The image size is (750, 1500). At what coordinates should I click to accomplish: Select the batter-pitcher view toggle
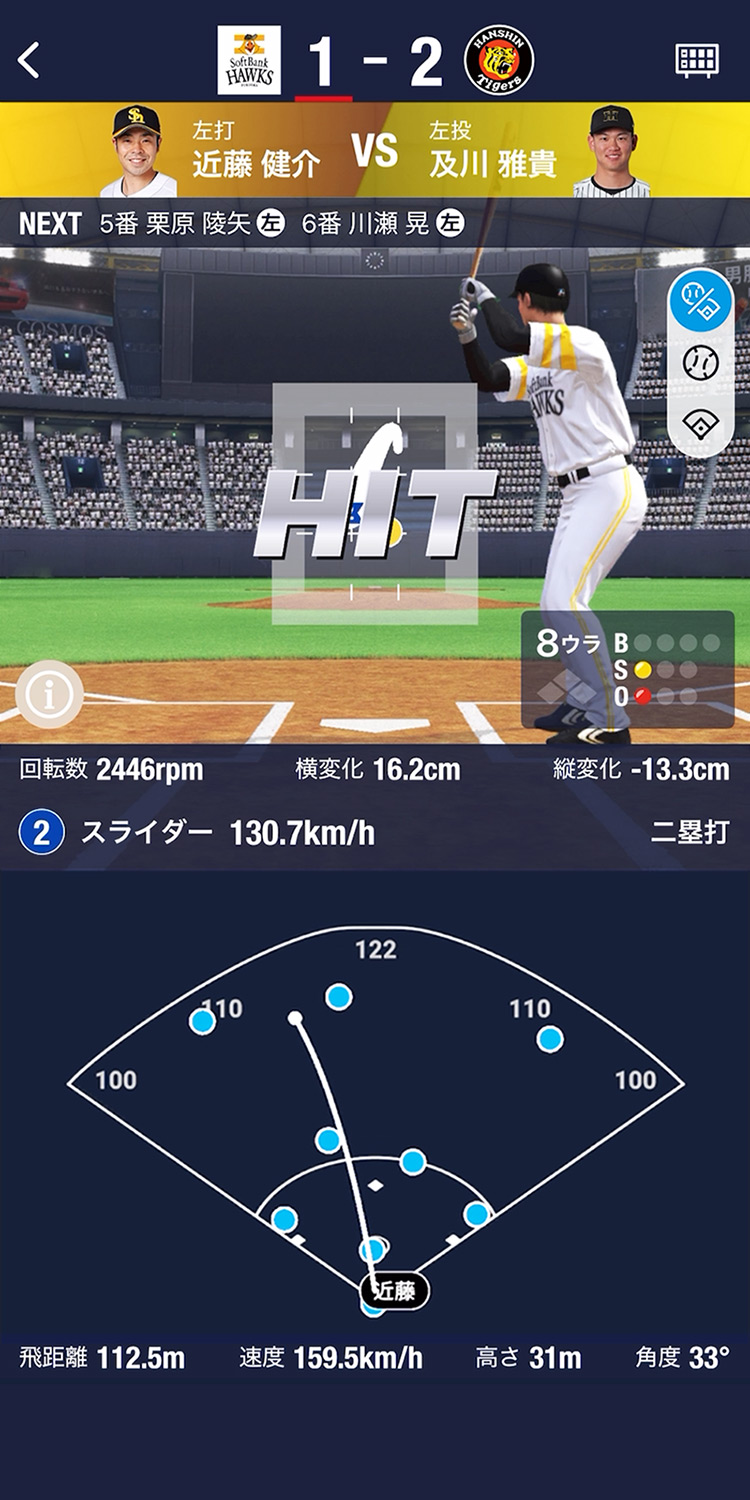point(700,300)
